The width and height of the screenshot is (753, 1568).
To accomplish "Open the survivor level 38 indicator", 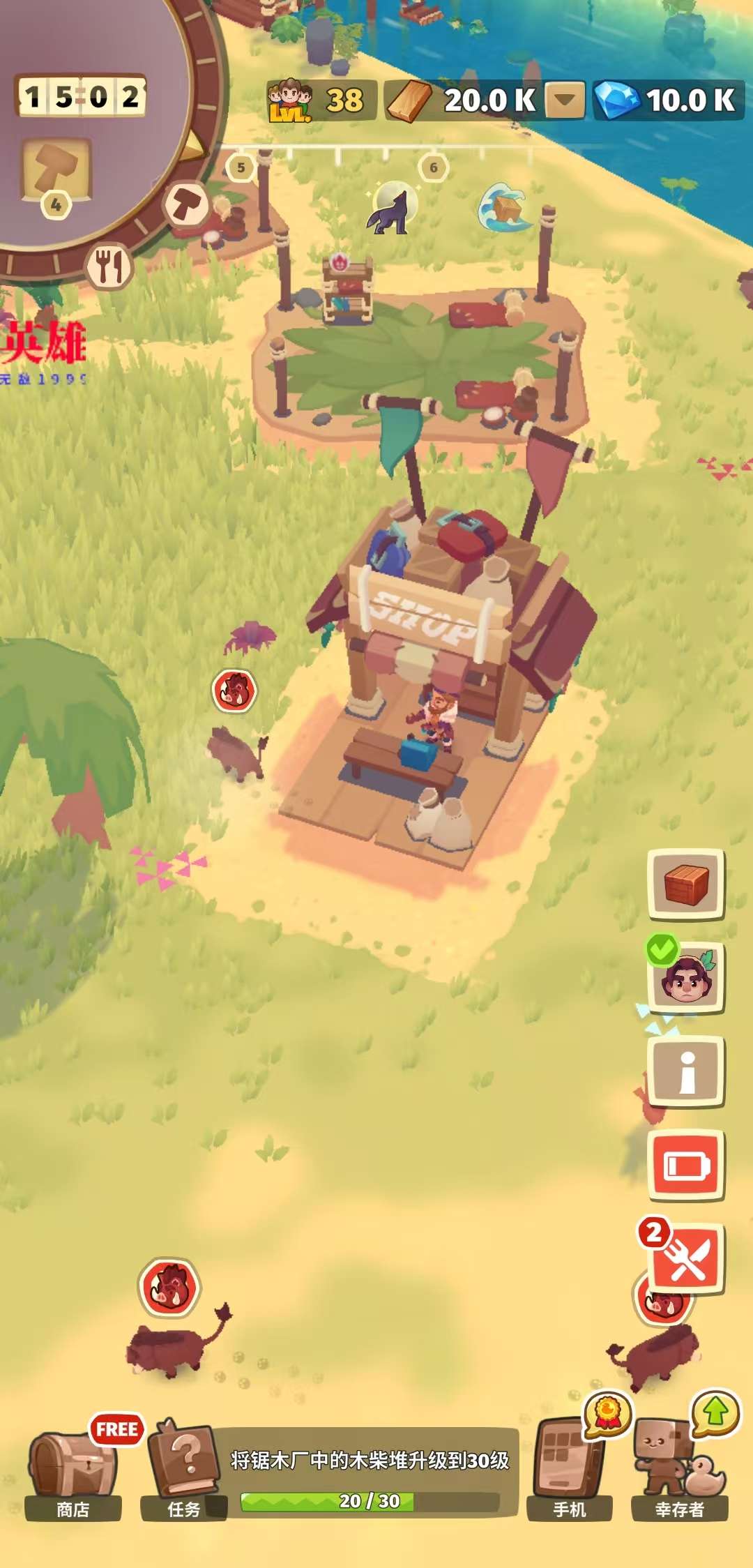I will click(322, 100).
